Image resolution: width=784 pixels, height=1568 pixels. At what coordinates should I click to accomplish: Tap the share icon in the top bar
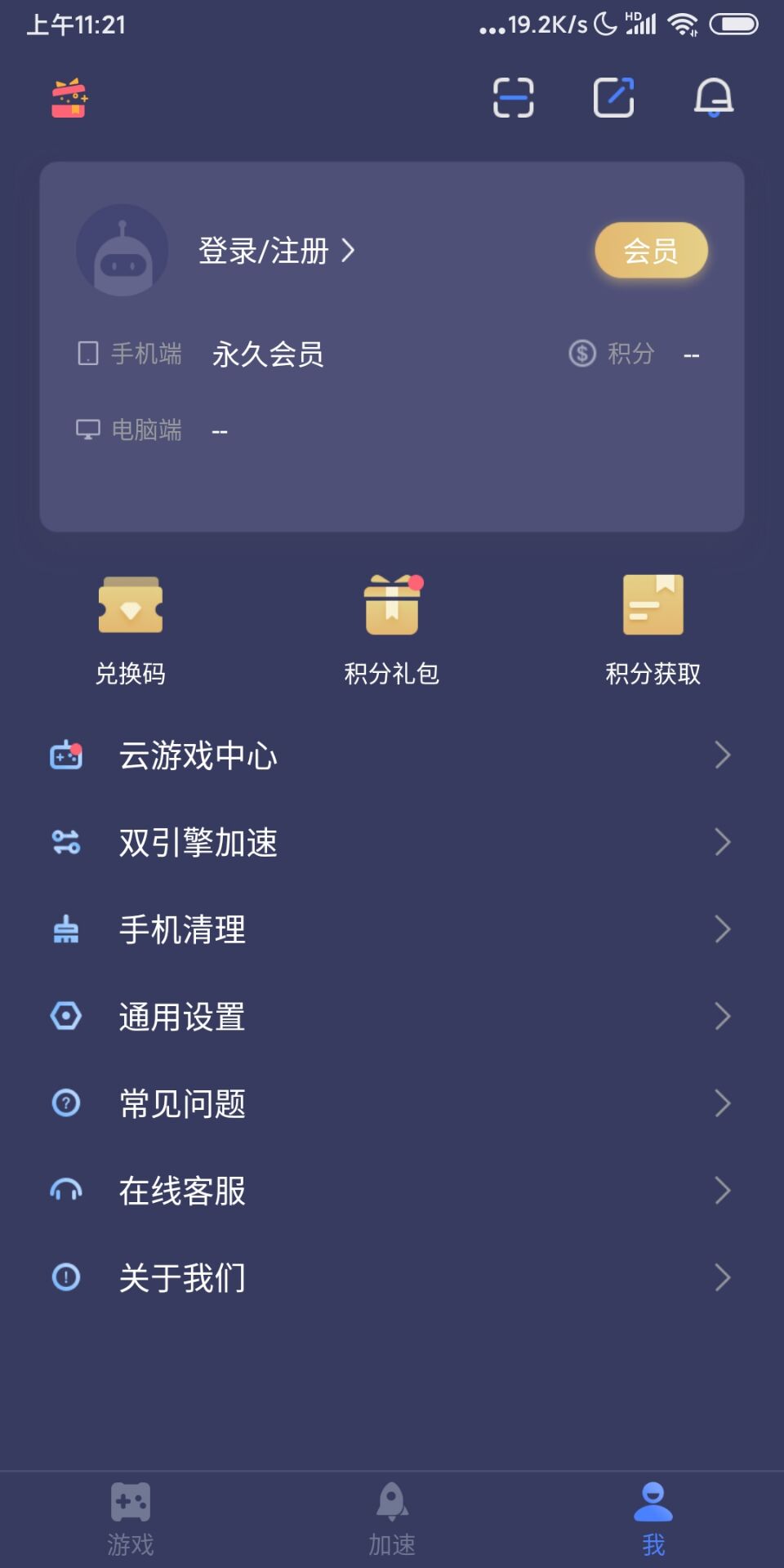613,98
